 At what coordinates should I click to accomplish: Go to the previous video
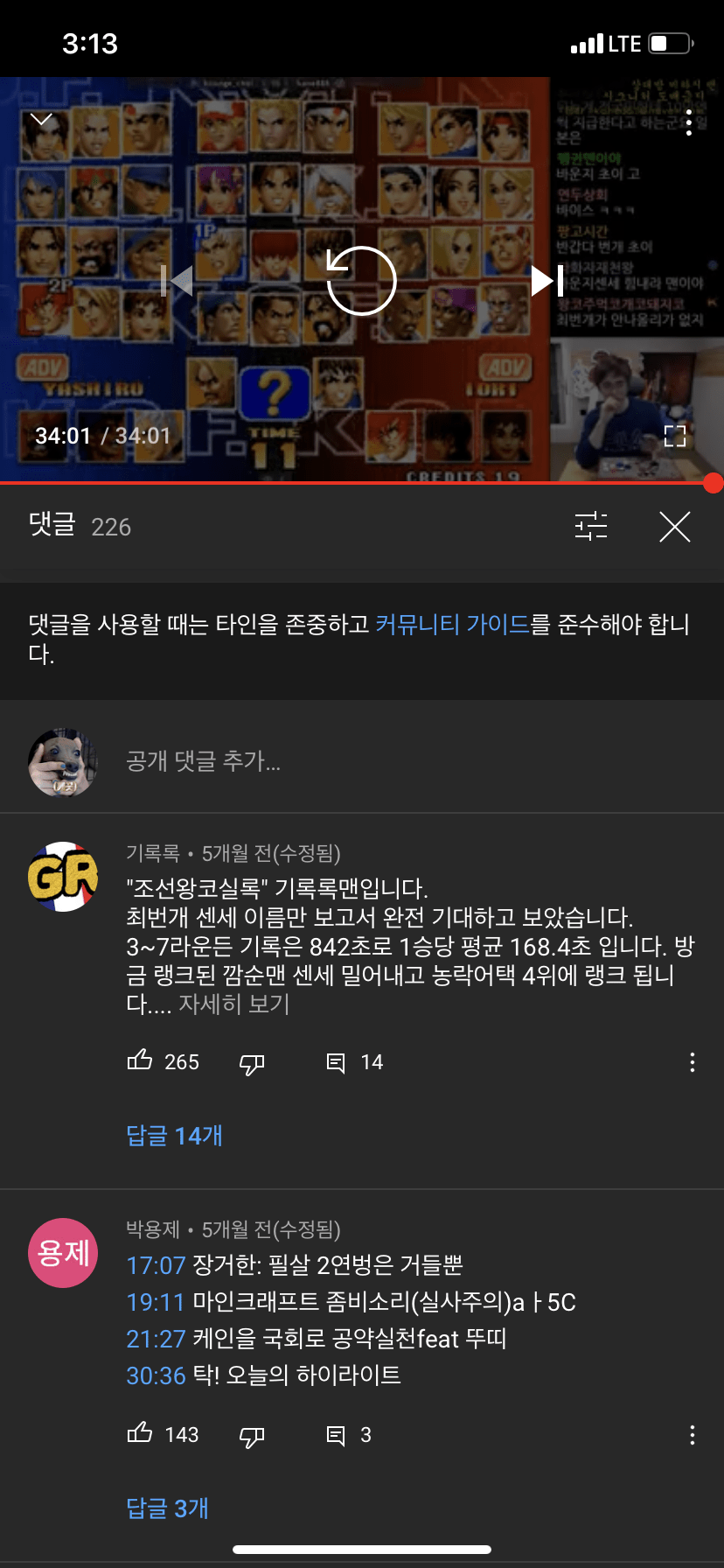(178, 281)
